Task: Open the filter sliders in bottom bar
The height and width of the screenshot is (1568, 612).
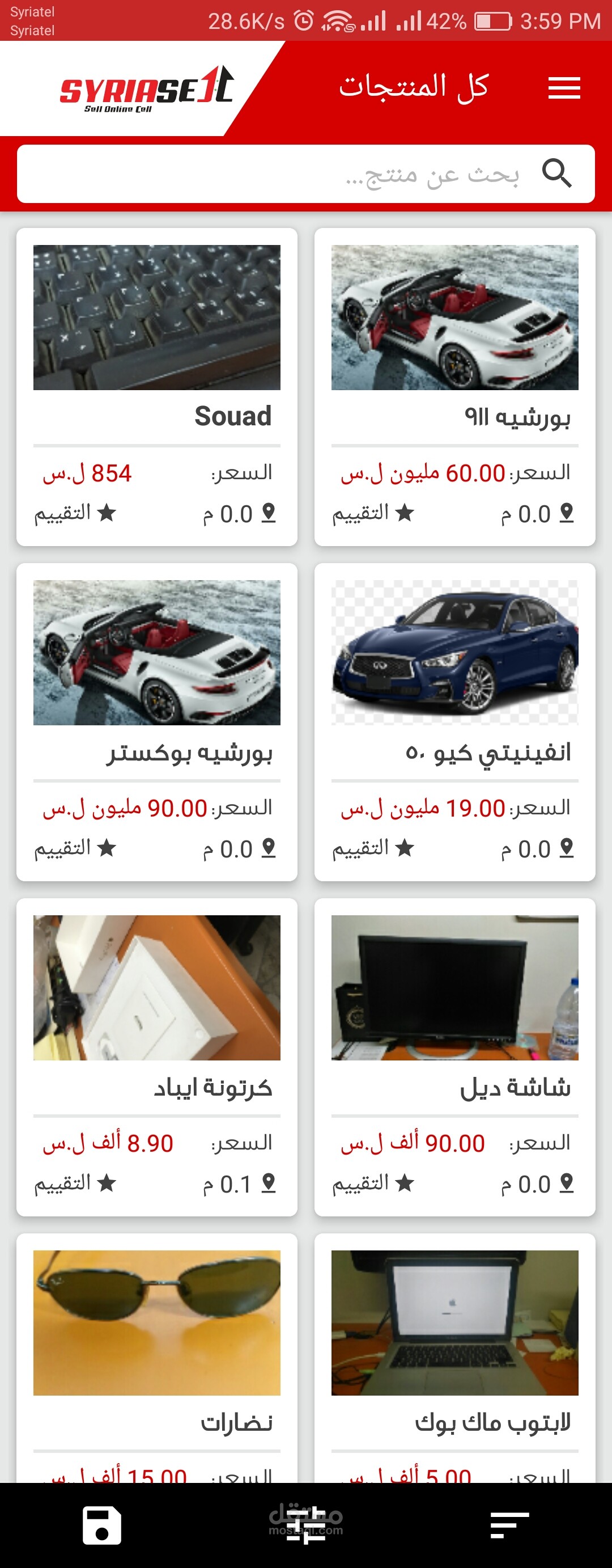Action: coord(306,1525)
